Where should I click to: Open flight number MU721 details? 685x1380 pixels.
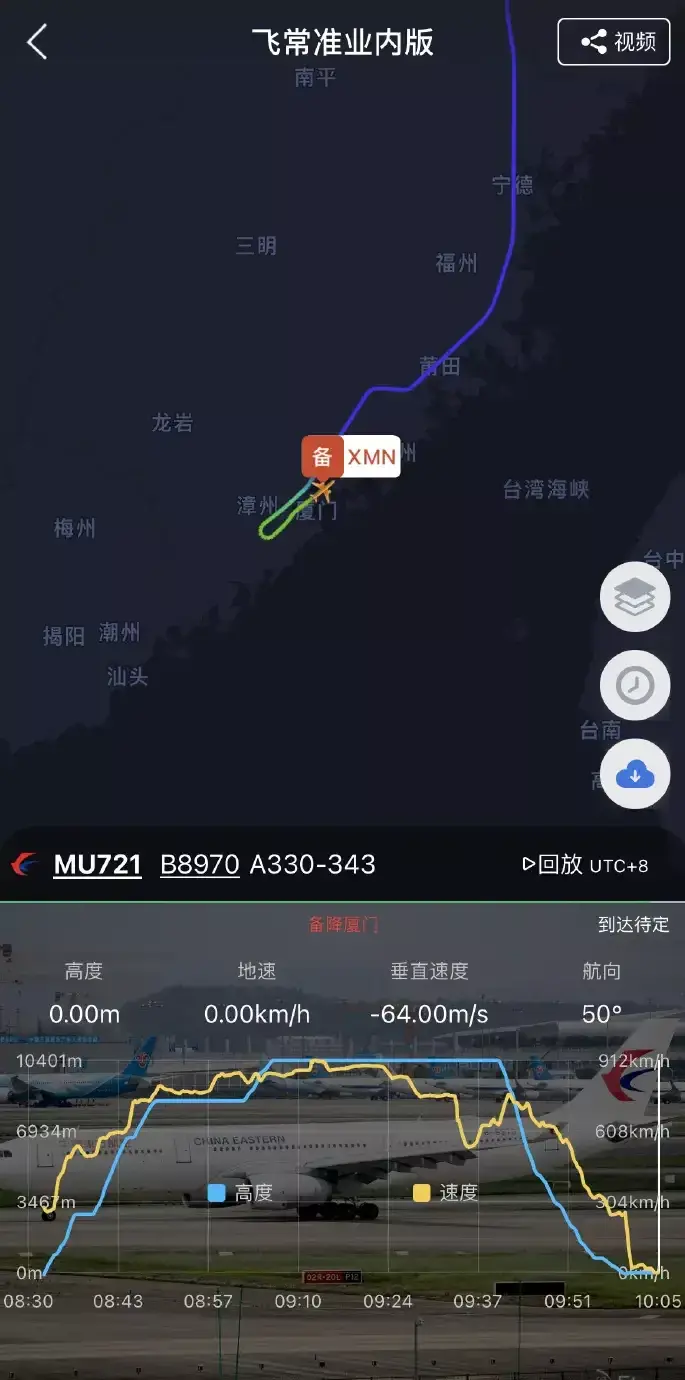point(97,865)
